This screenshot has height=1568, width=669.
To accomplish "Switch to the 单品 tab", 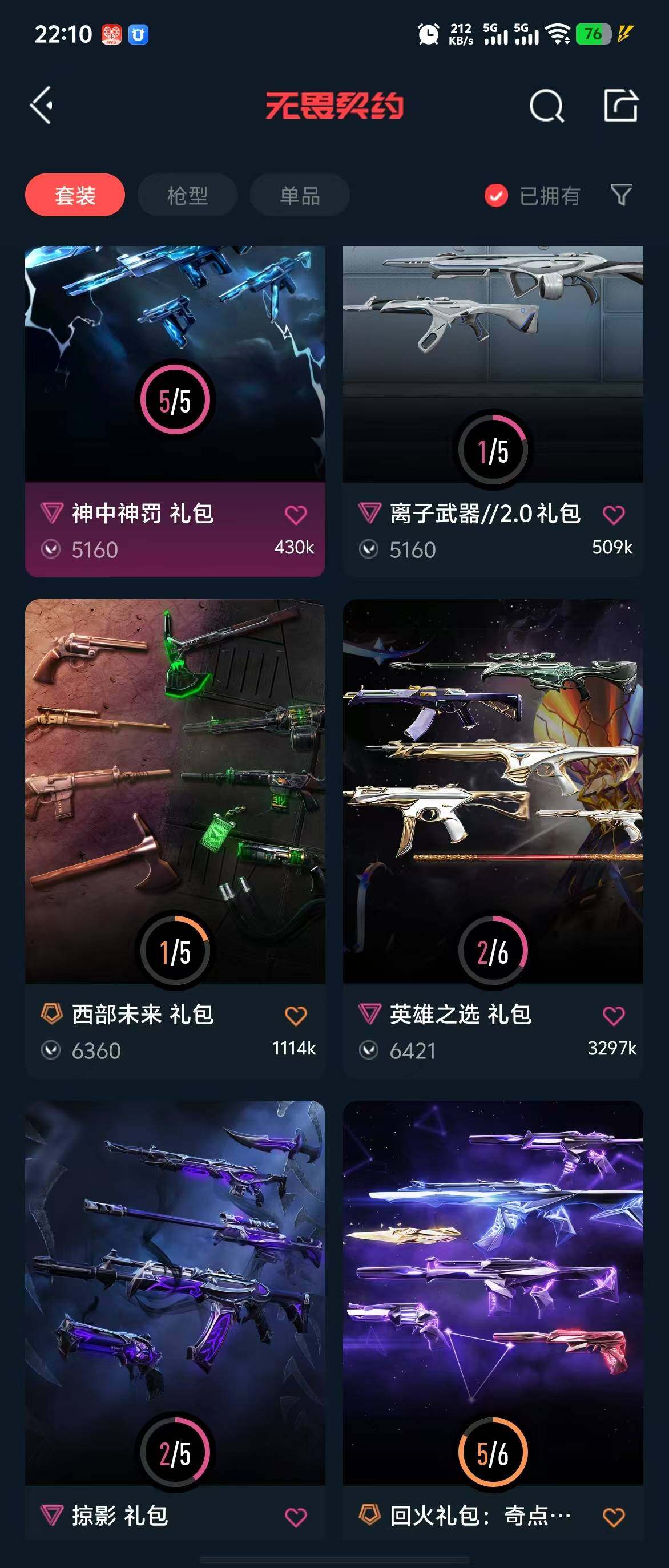I will (x=300, y=195).
